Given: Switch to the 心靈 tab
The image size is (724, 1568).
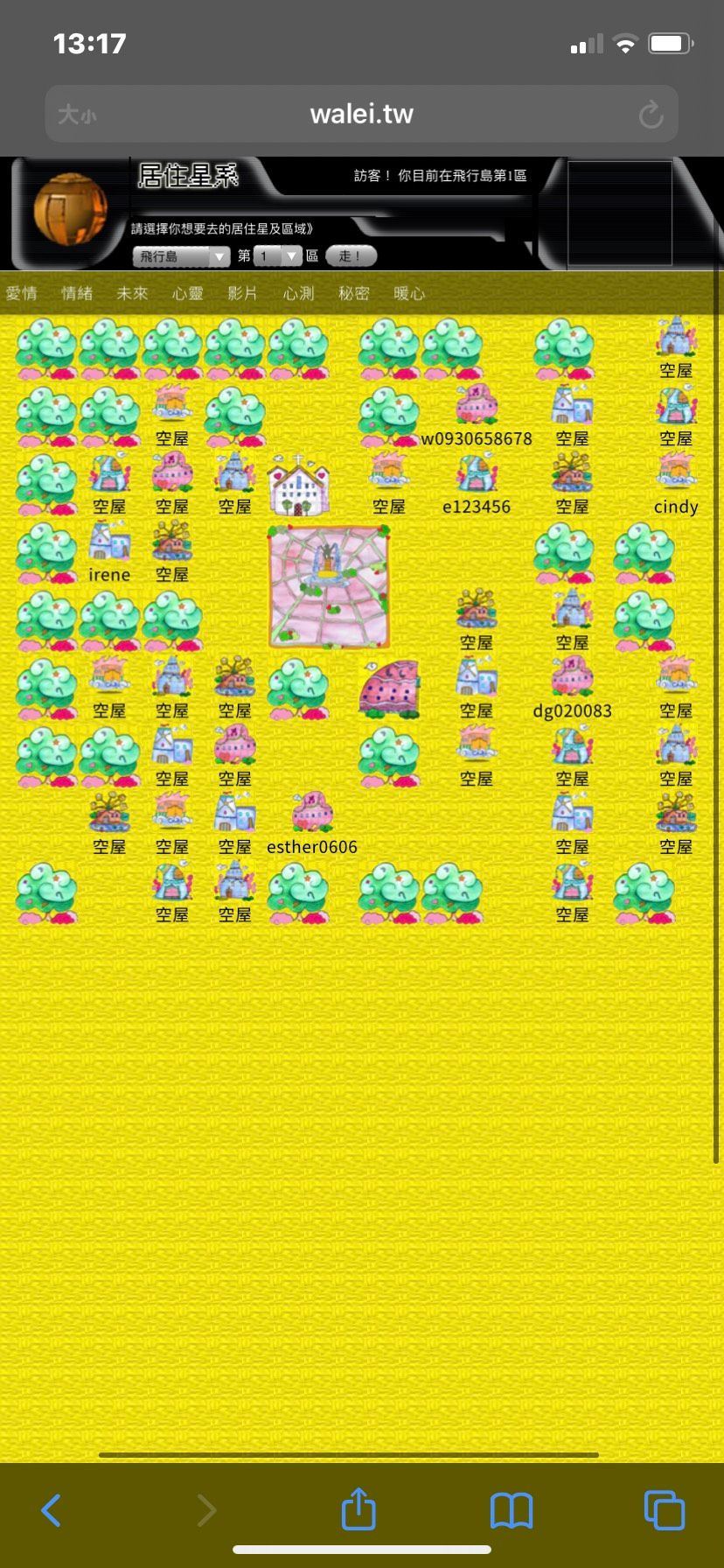Looking at the screenshot, I should pyautogui.click(x=187, y=293).
